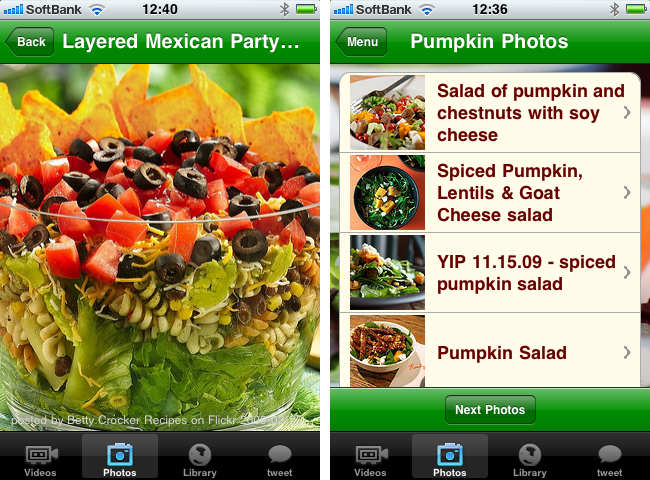The image size is (650, 480).
Task: Switch to Videos tab on Pumpkin Photos screen
Action: [x=370, y=457]
